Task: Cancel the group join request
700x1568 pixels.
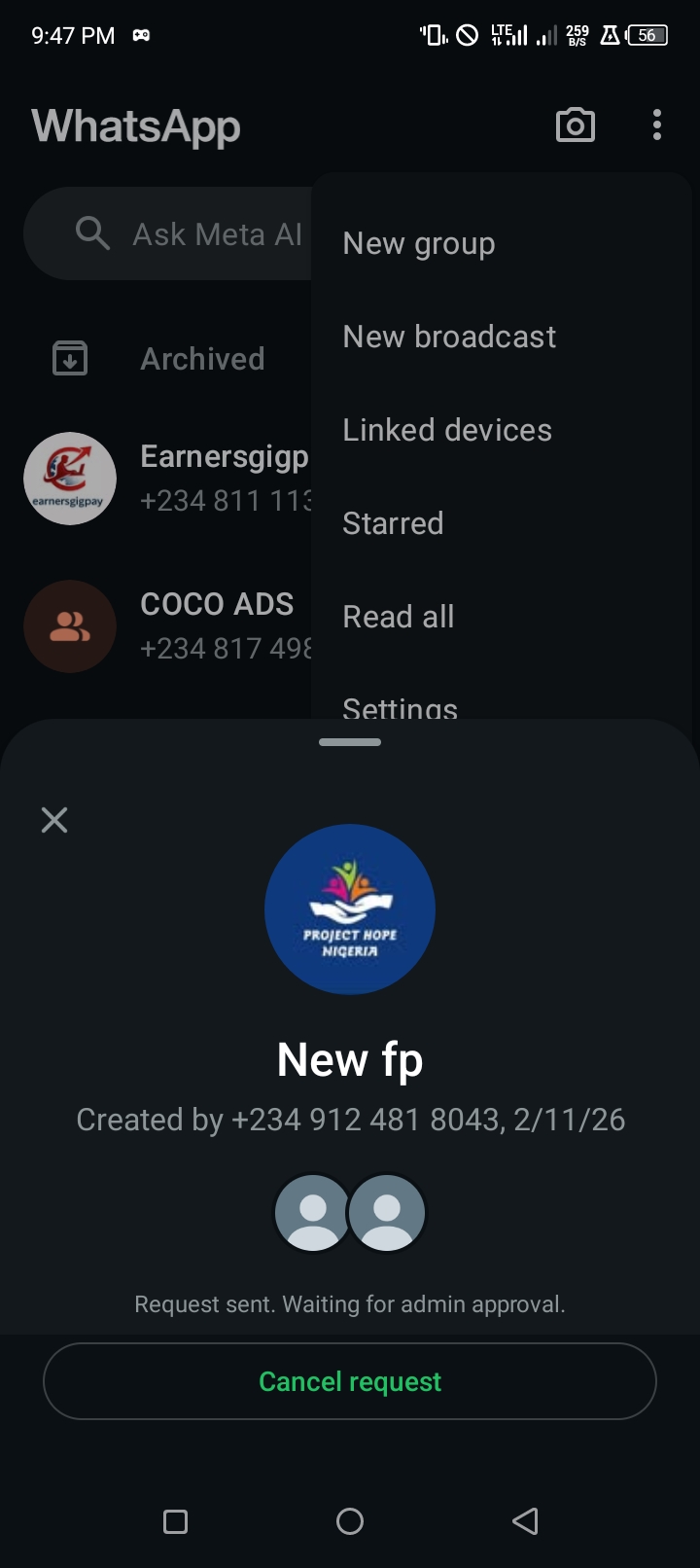Action: (x=350, y=1381)
